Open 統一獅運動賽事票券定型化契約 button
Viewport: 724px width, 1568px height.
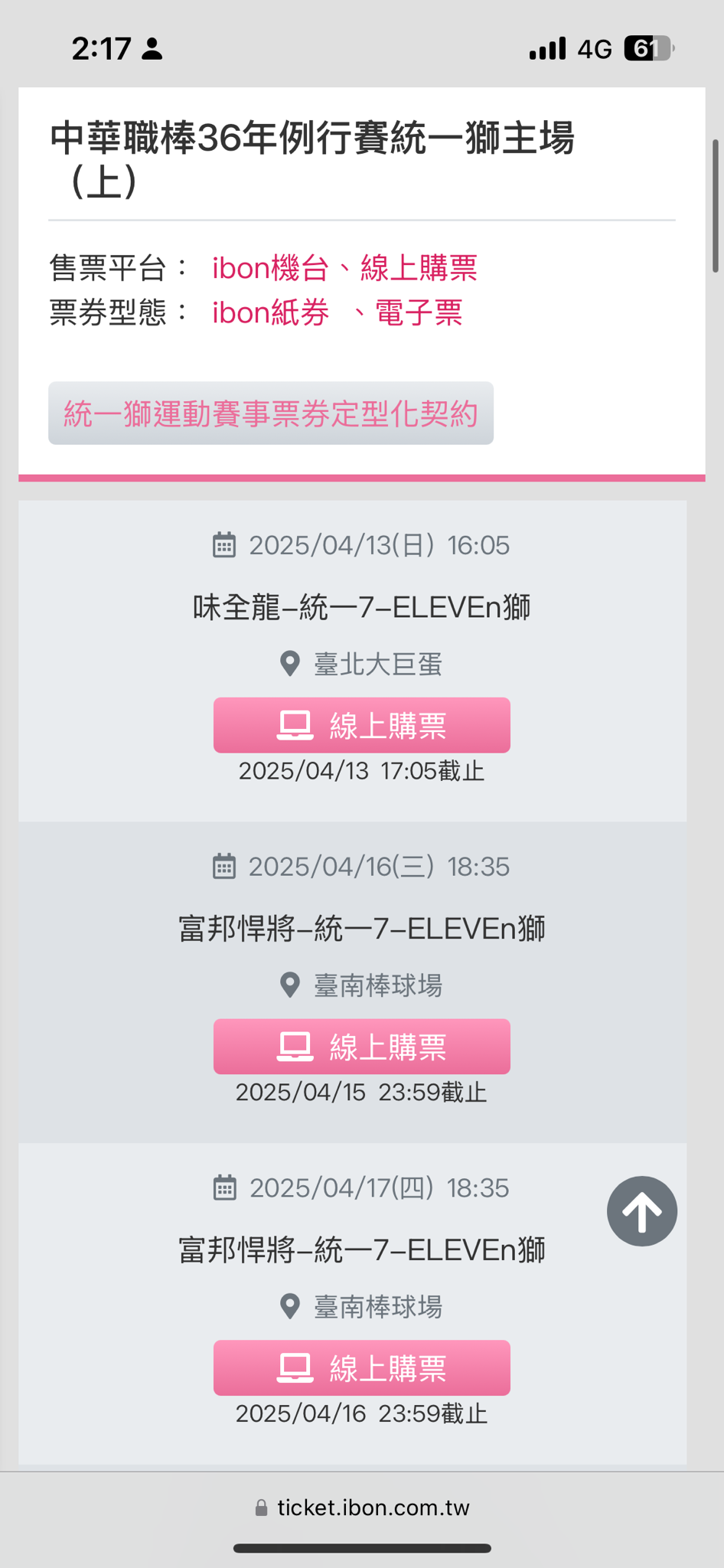pos(270,413)
